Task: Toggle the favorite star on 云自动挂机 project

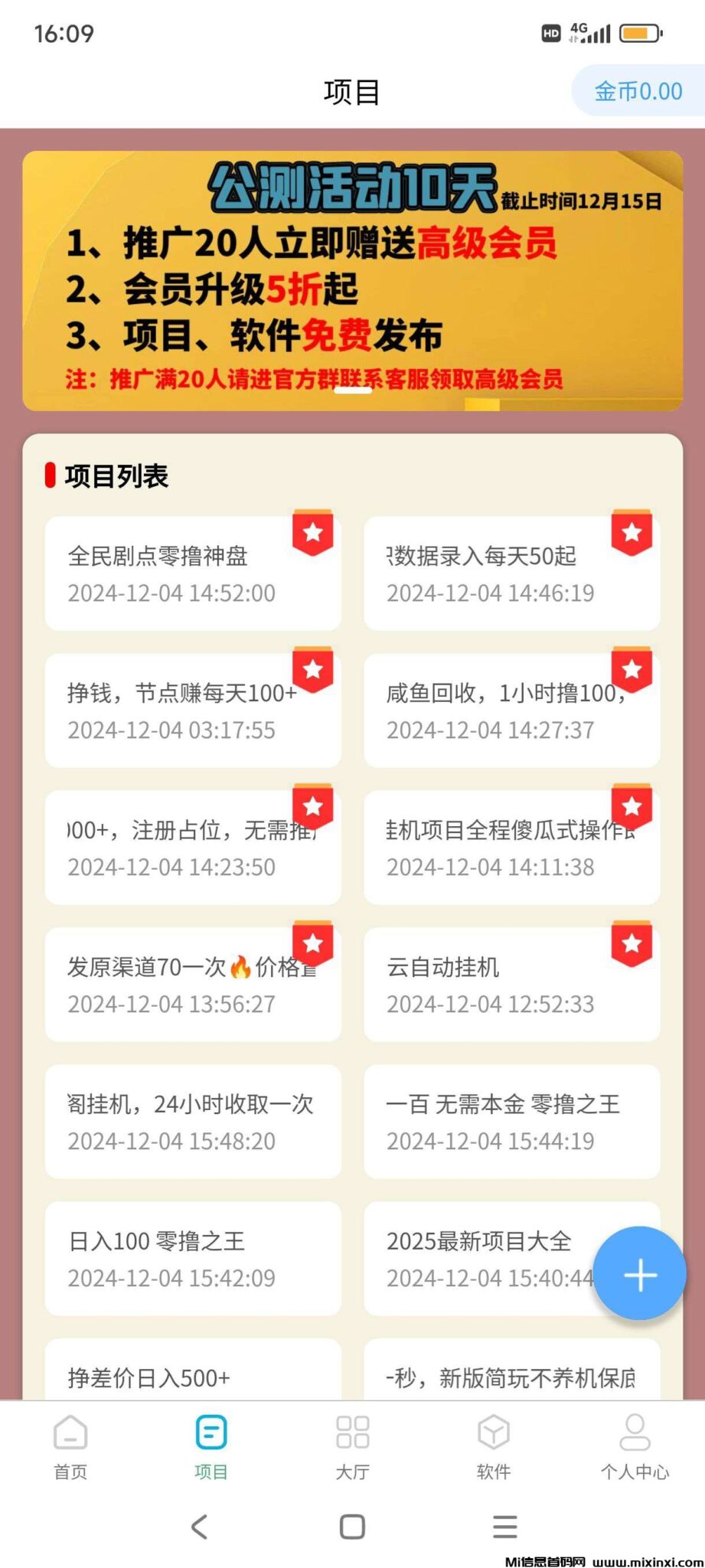Action: [x=632, y=945]
